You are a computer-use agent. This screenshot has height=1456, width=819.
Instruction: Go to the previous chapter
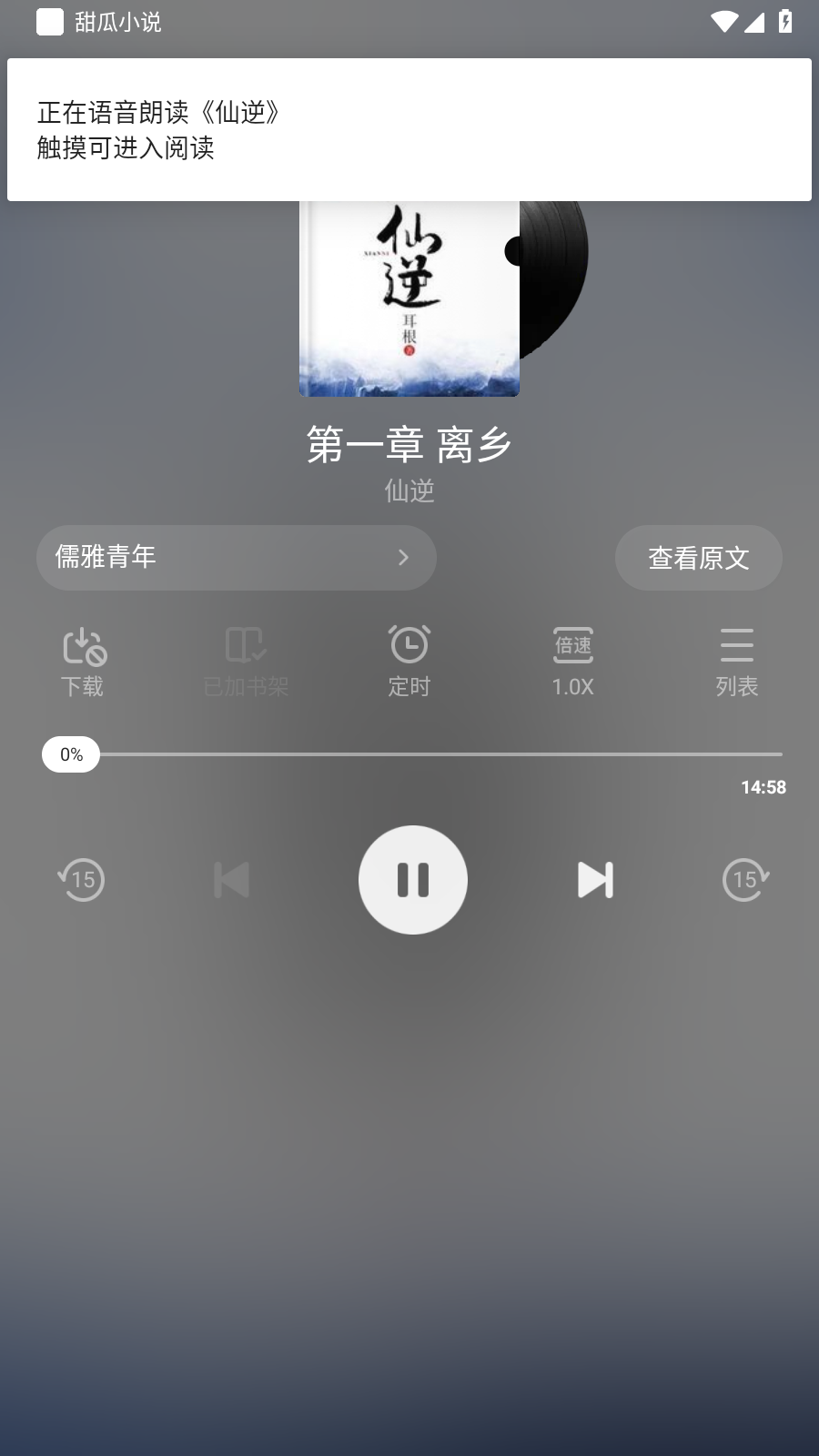pyautogui.click(x=231, y=880)
